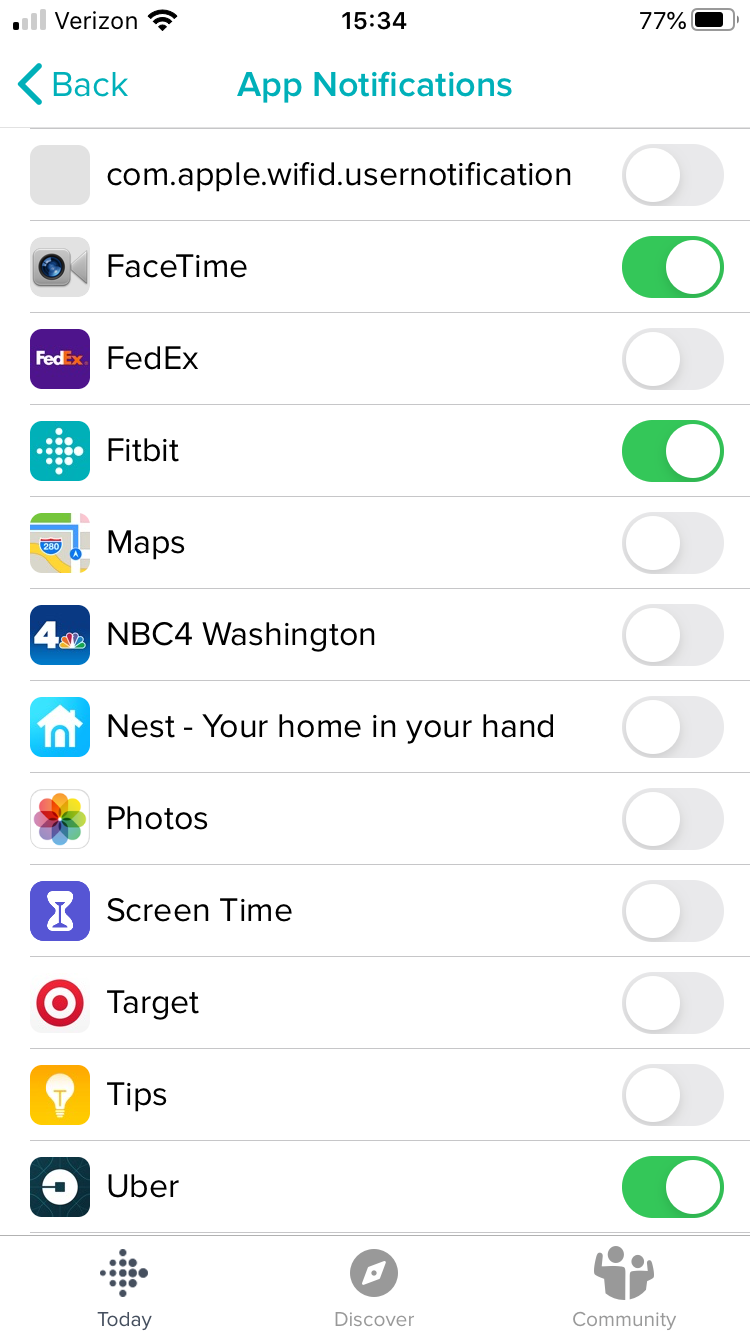Screen dimensions: 750x1334
Task: Tap the Uber app icon
Action: coord(60,1187)
